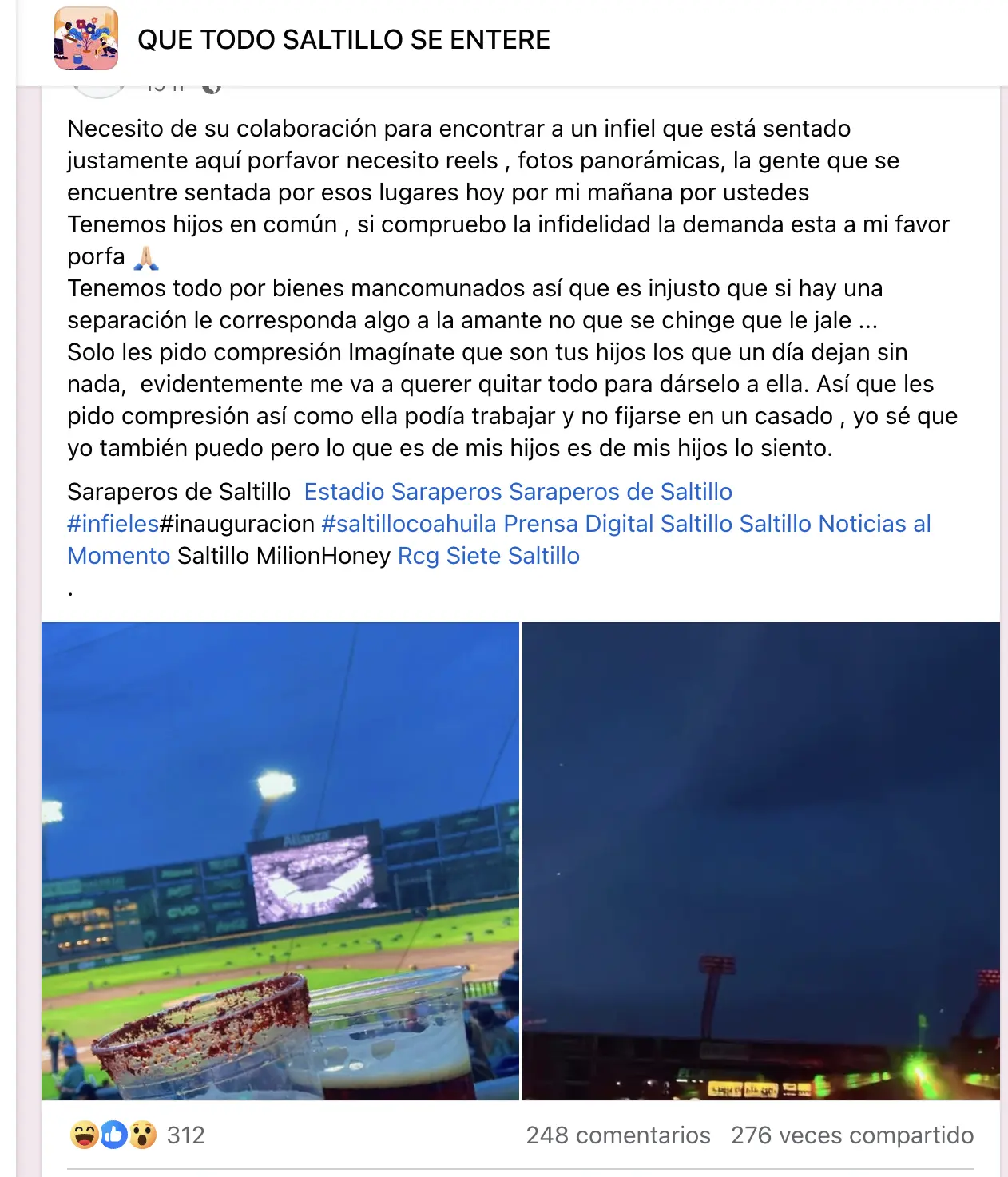The height and width of the screenshot is (1177, 1008).
Task: Open the 248 comentarios
Action: point(617,1135)
